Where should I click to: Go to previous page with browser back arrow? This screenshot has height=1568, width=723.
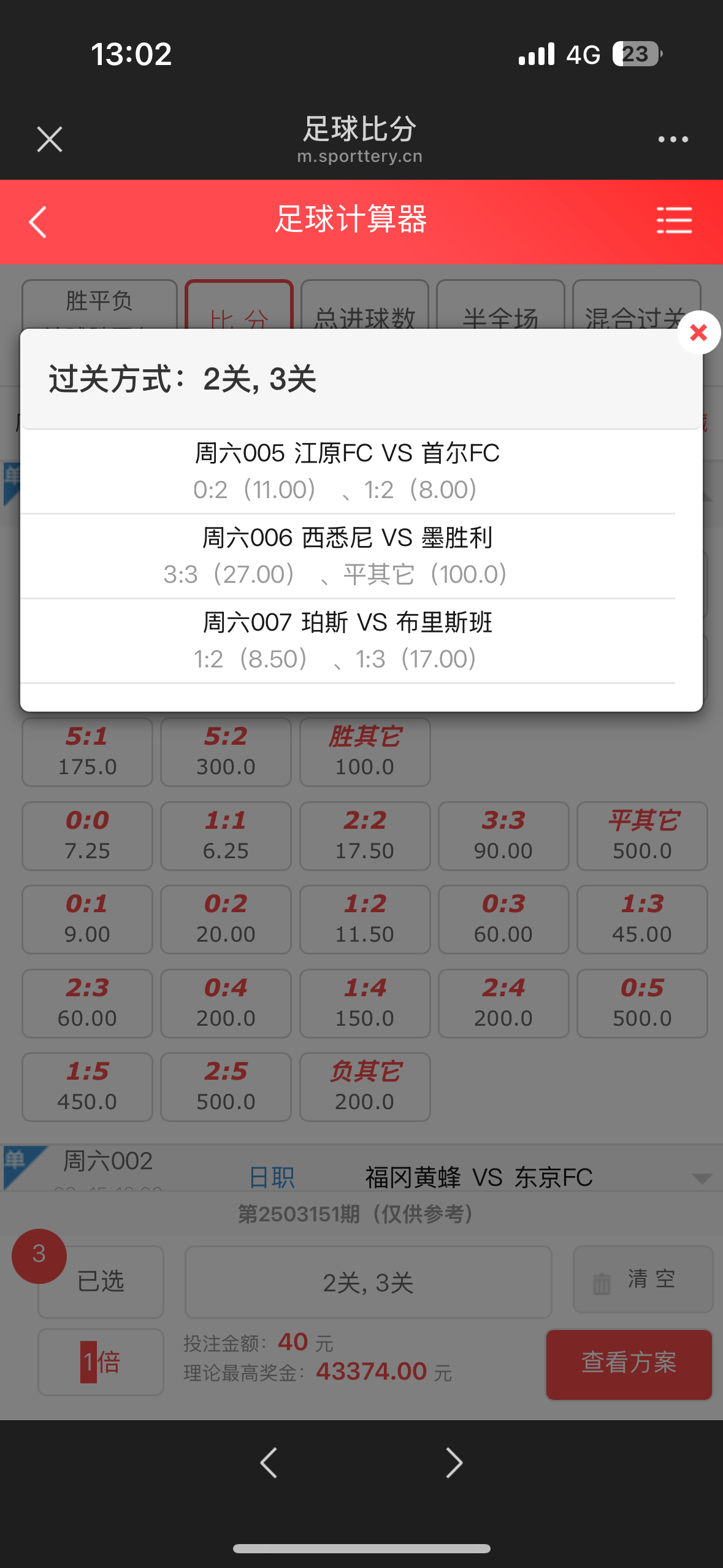coord(269,1462)
